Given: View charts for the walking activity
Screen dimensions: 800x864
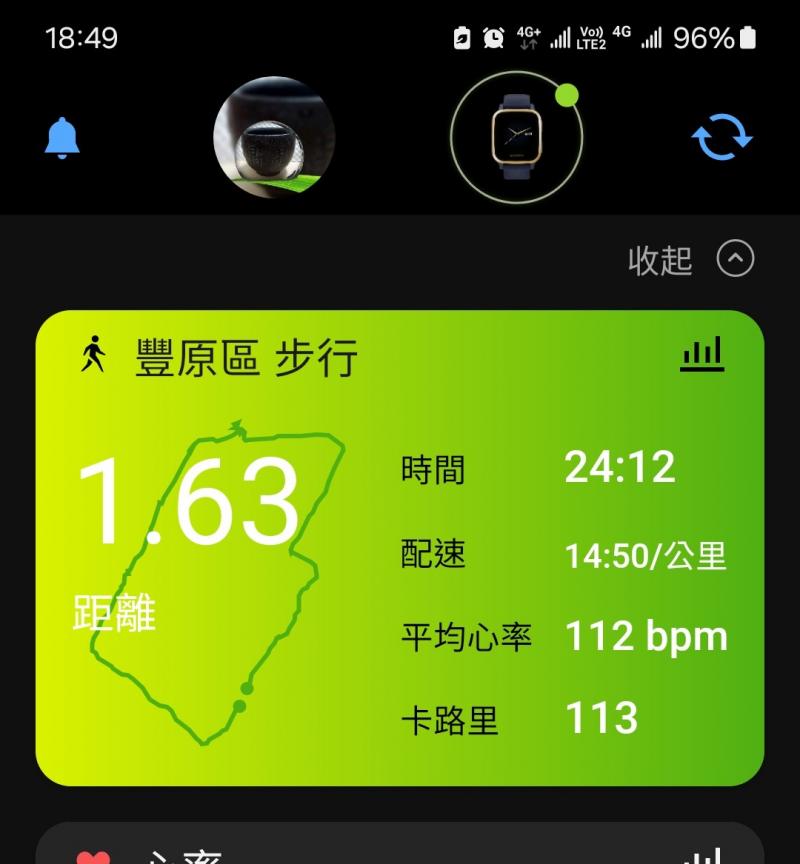Looking at the screenshot, I should 701,355.
